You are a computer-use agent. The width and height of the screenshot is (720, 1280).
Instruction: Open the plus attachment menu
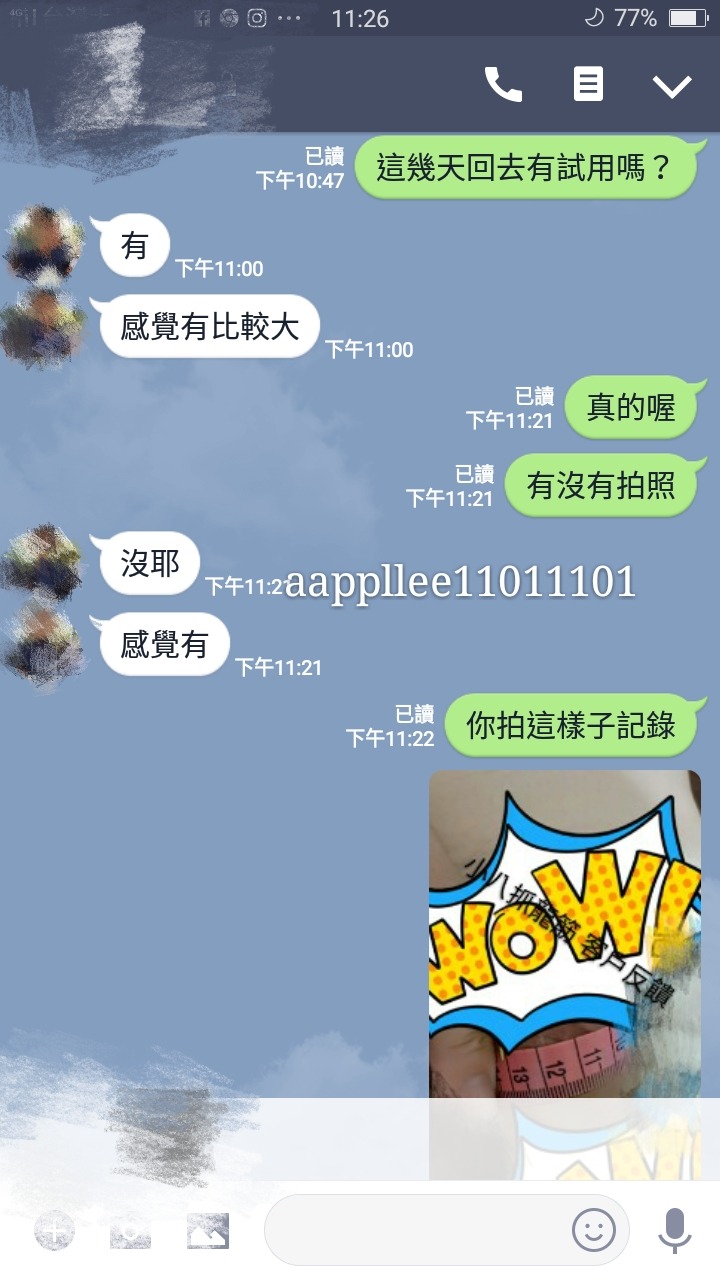tap(54, 1231)
